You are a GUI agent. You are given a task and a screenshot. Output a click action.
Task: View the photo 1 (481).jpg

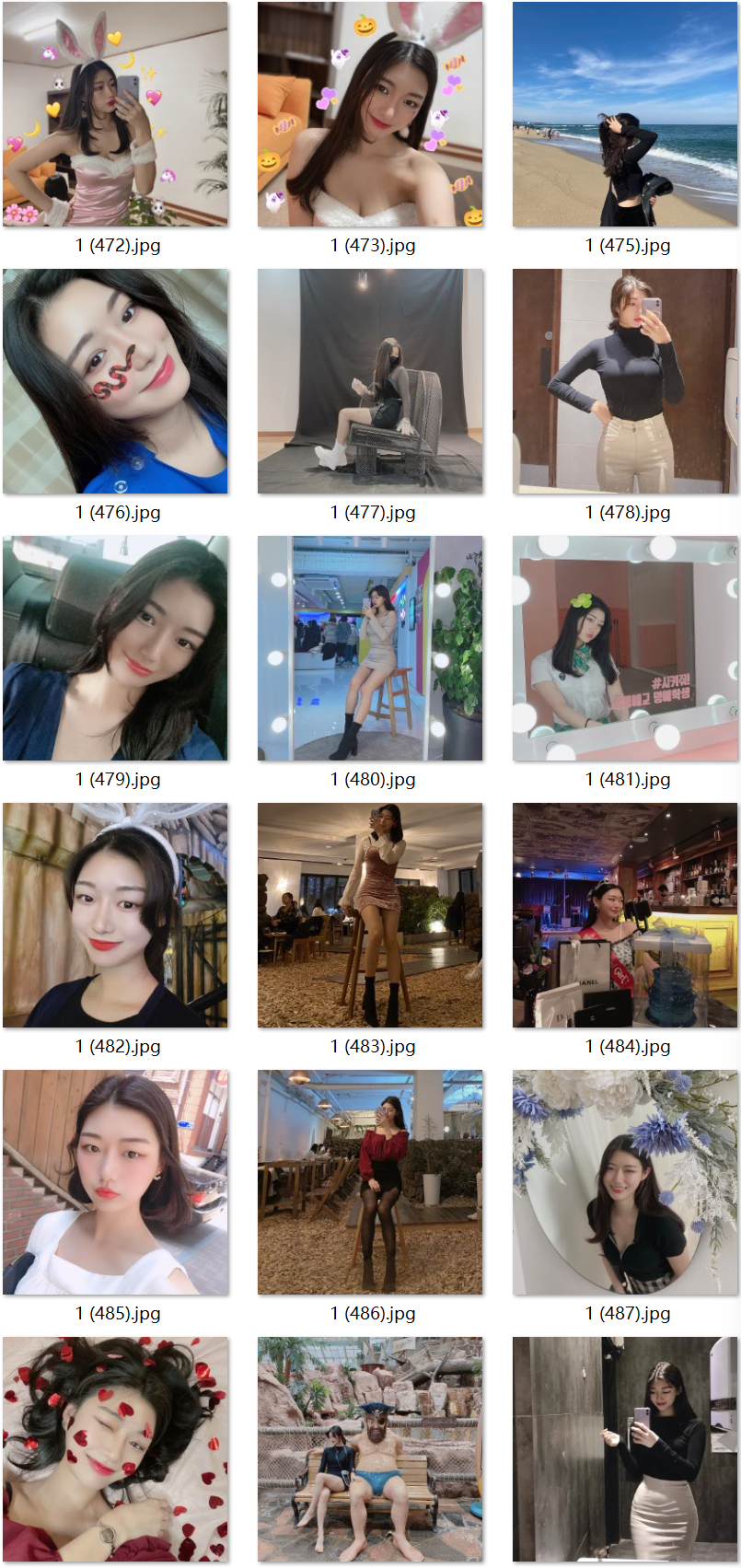point(625,648)
